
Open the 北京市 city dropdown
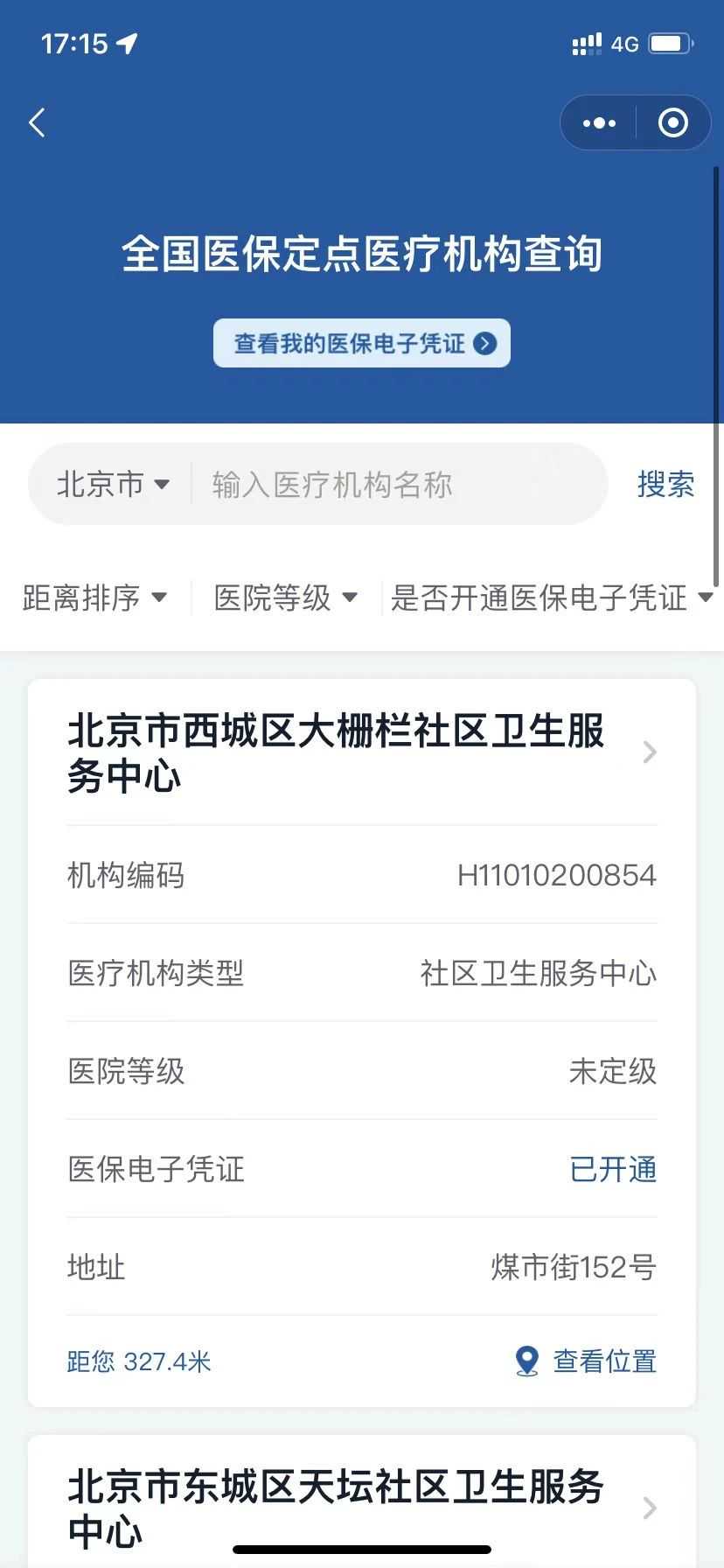point(112,484)
